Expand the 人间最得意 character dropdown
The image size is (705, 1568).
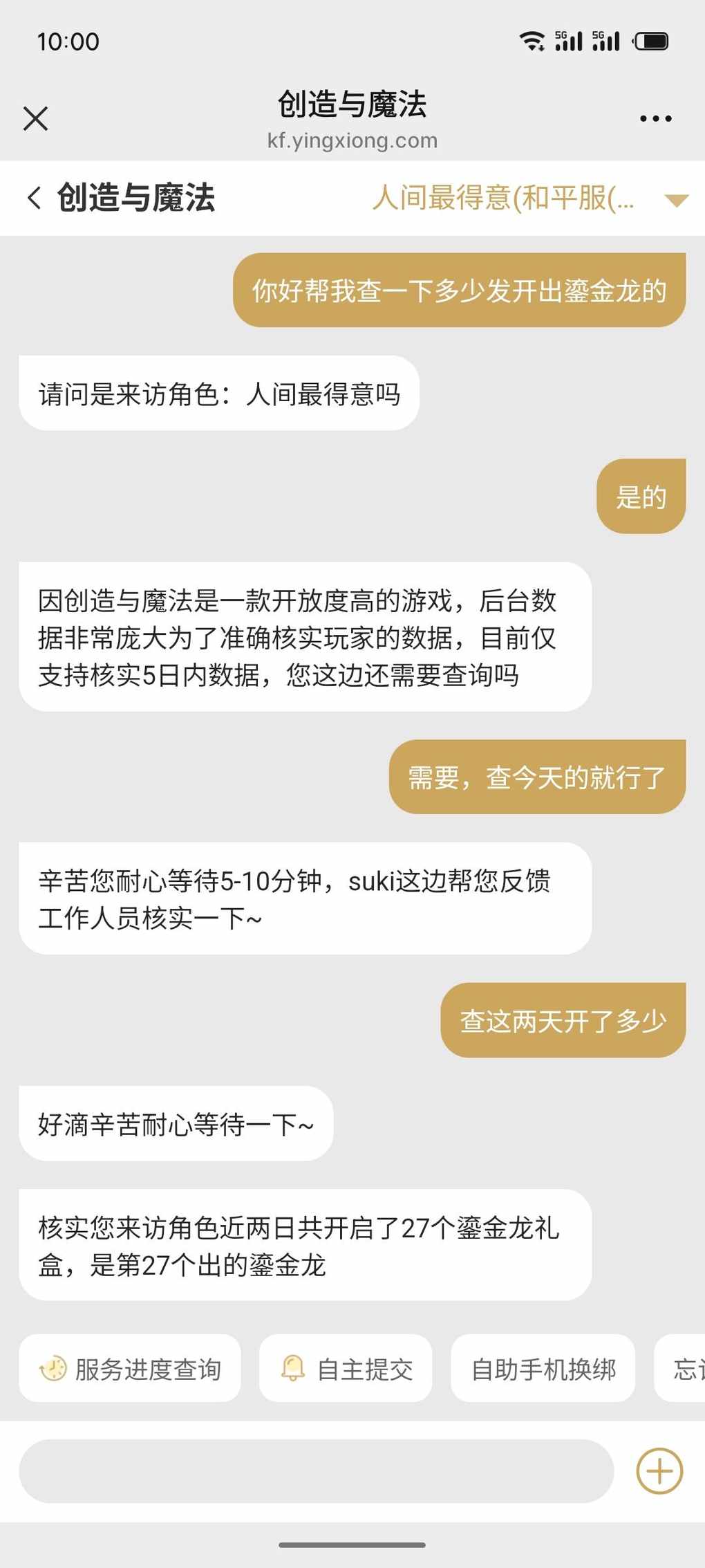(675, 200)
